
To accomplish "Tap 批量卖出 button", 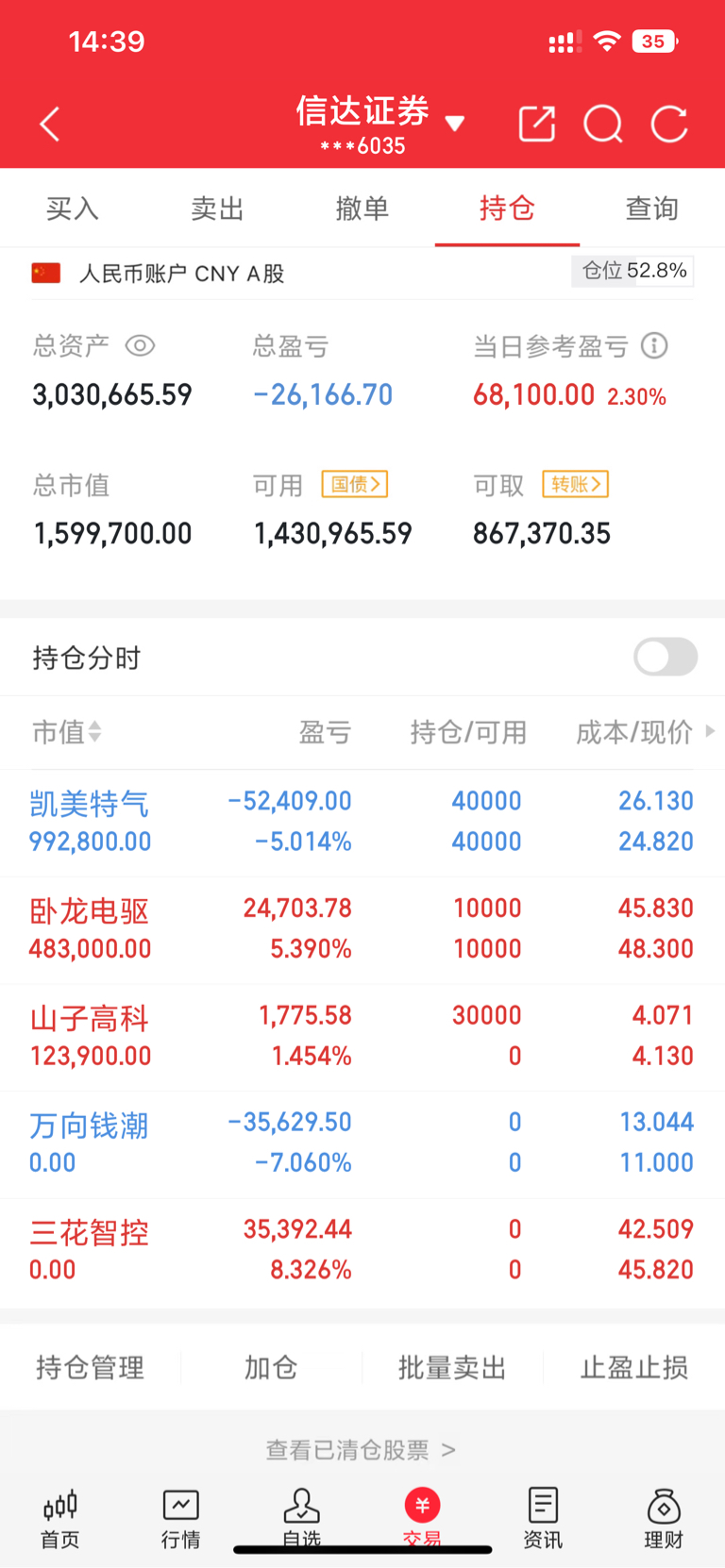I will [452, 1367].
